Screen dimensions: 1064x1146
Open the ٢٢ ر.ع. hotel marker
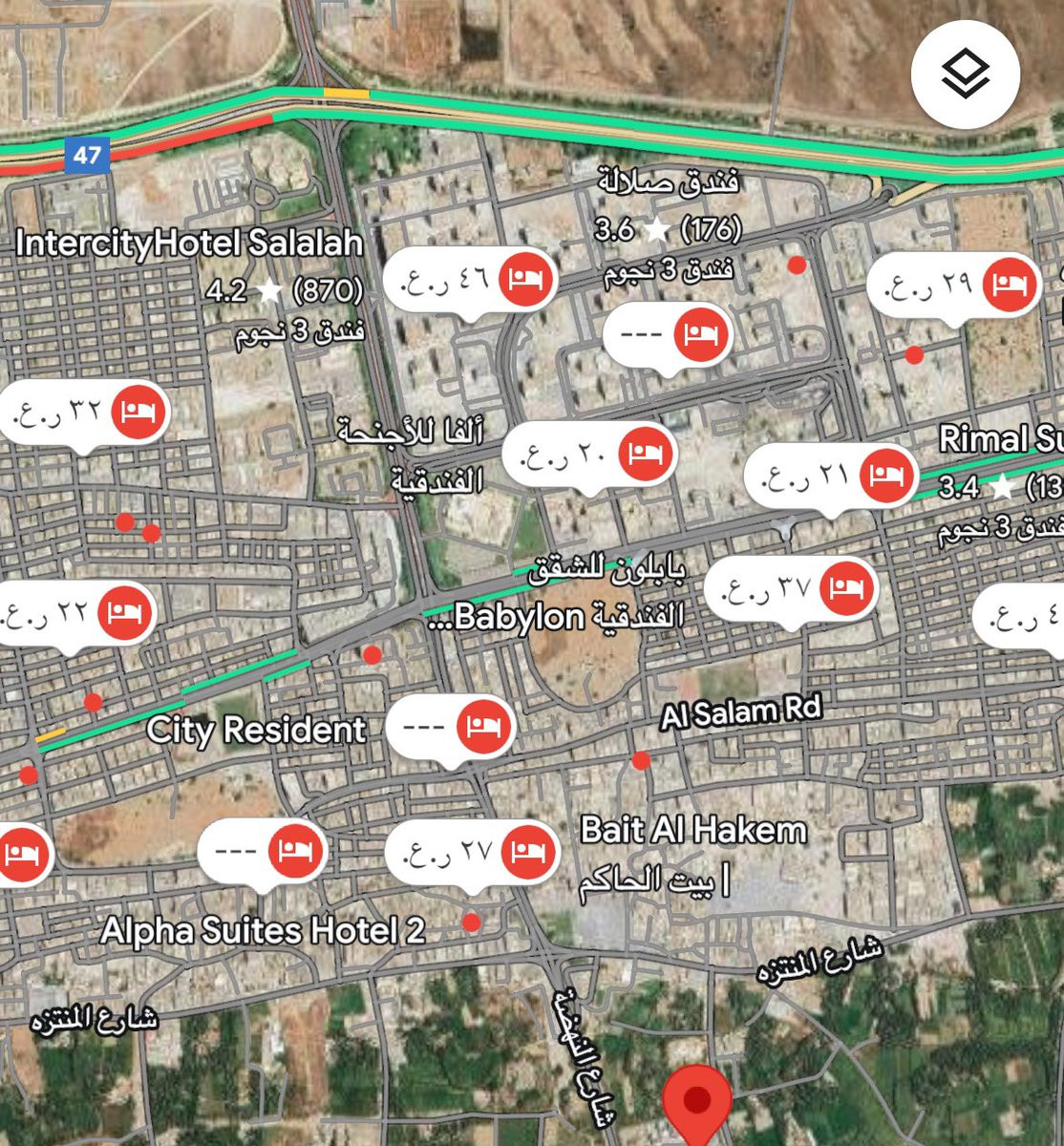74,612
